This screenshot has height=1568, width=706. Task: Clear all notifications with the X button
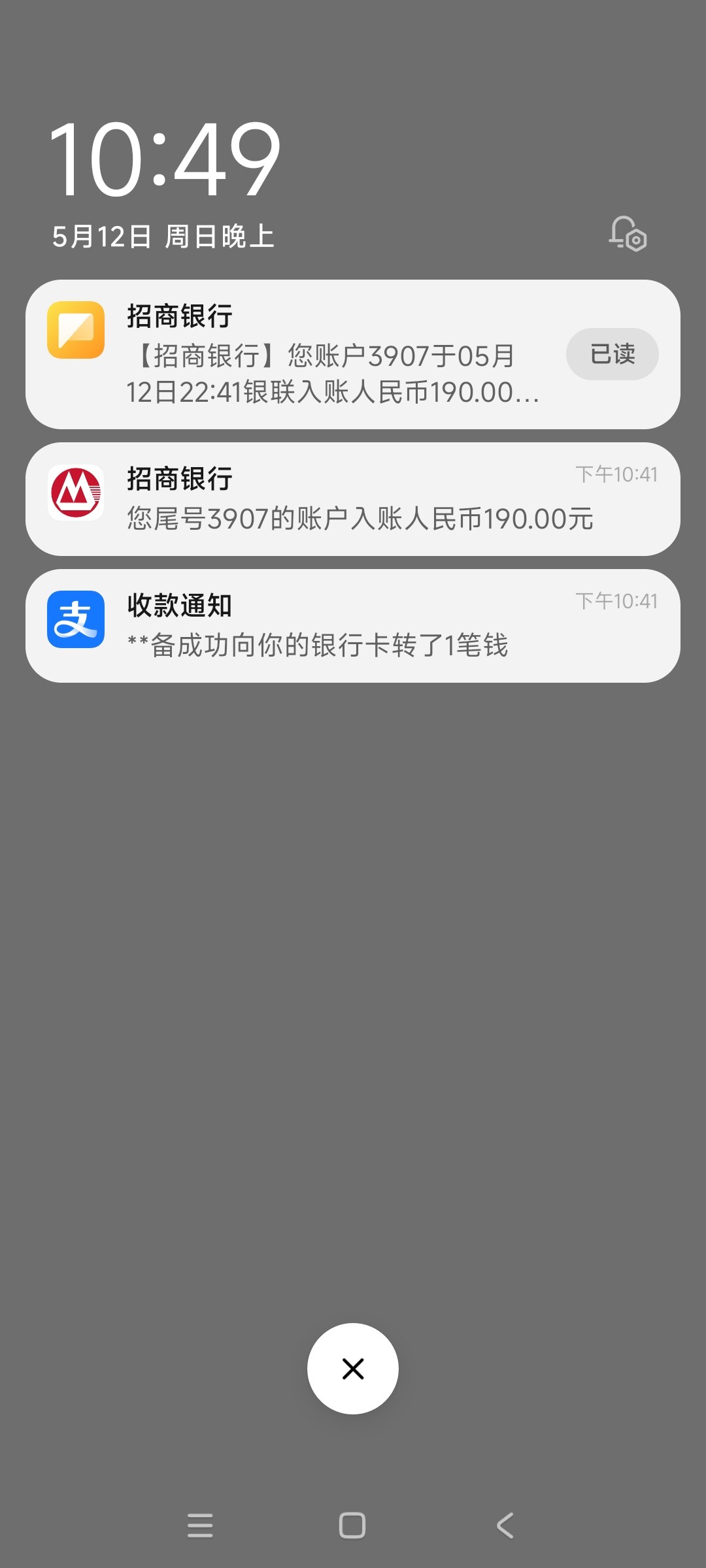click(x=353, y=1369)
